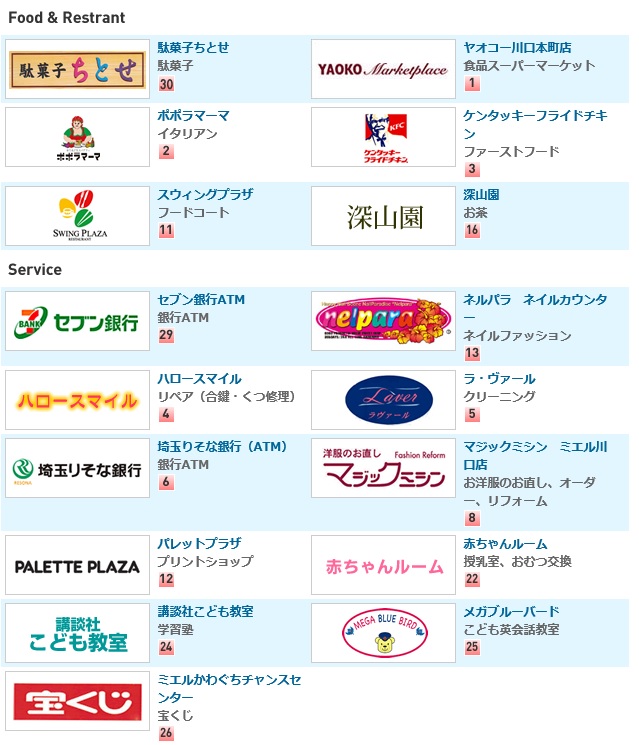Open the ネルパラ ネイルカウンター link
Viewport: 639px width, 745px height.
[x=535, y=300]
